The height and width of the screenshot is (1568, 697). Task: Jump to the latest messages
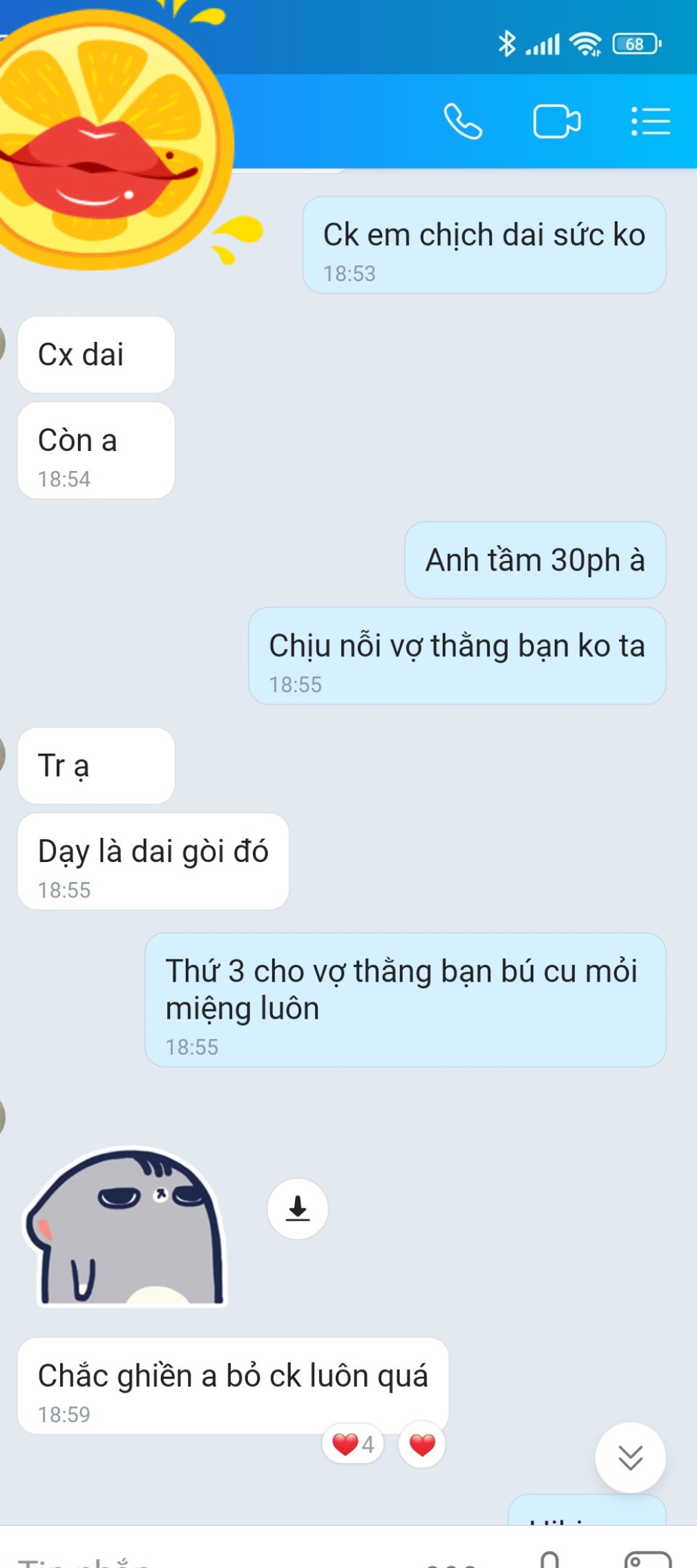[630, 1457]
